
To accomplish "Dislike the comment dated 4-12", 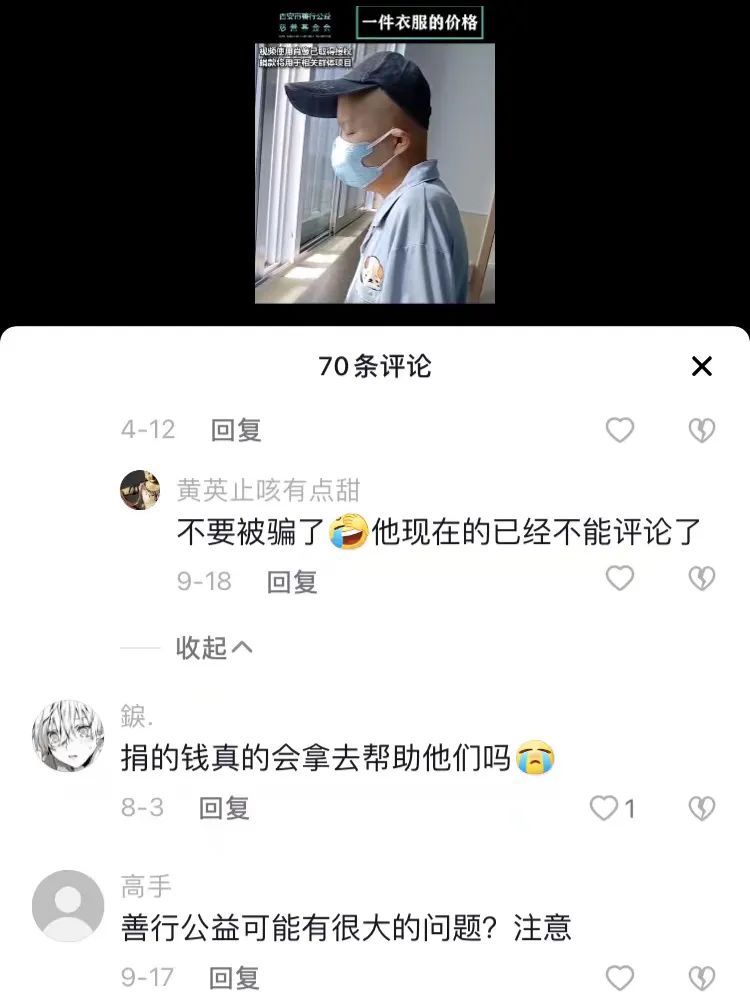I will (x=702, y=430).
